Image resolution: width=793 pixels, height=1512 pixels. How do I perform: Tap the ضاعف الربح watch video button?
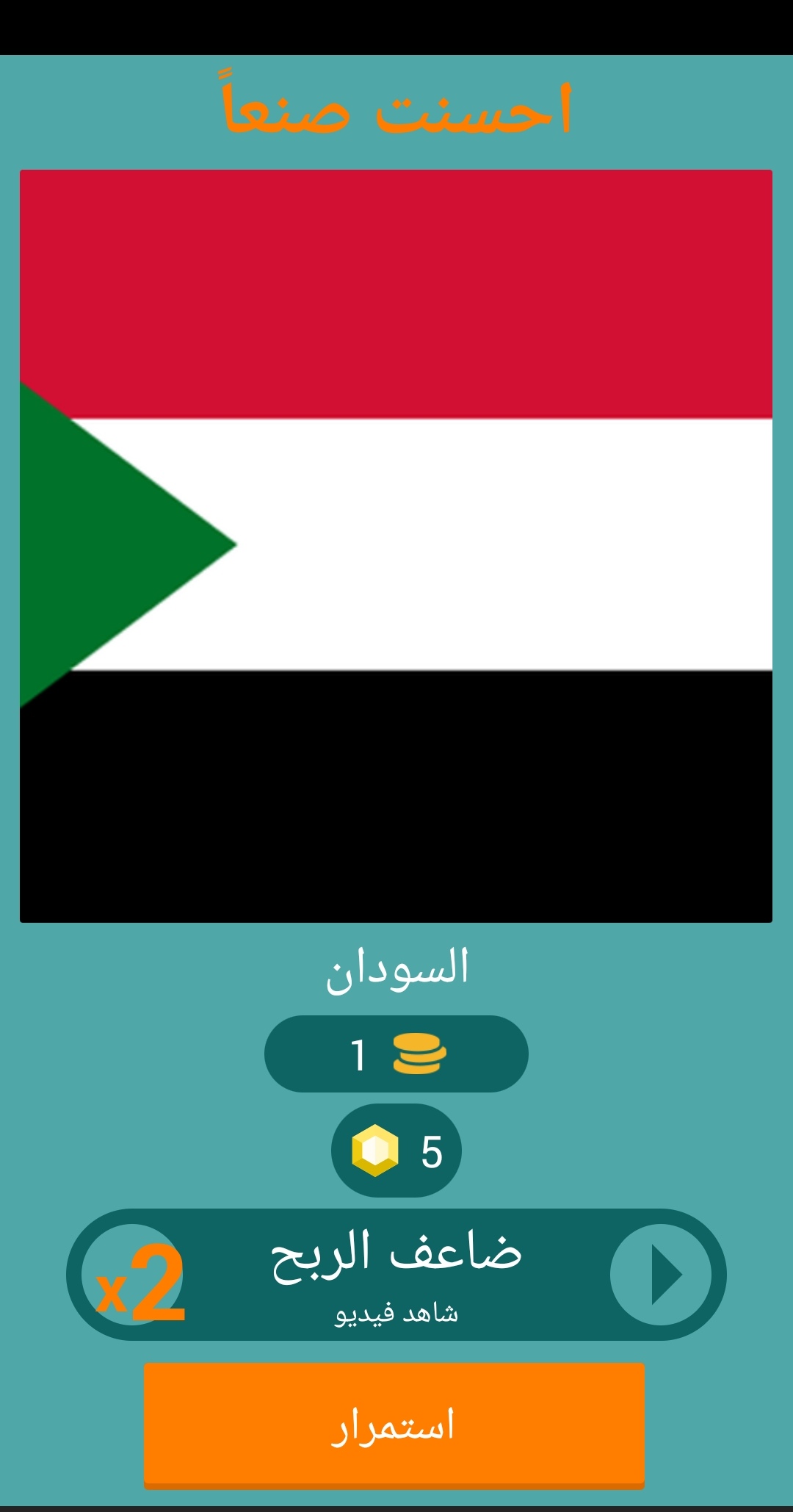pos(396,1275)
